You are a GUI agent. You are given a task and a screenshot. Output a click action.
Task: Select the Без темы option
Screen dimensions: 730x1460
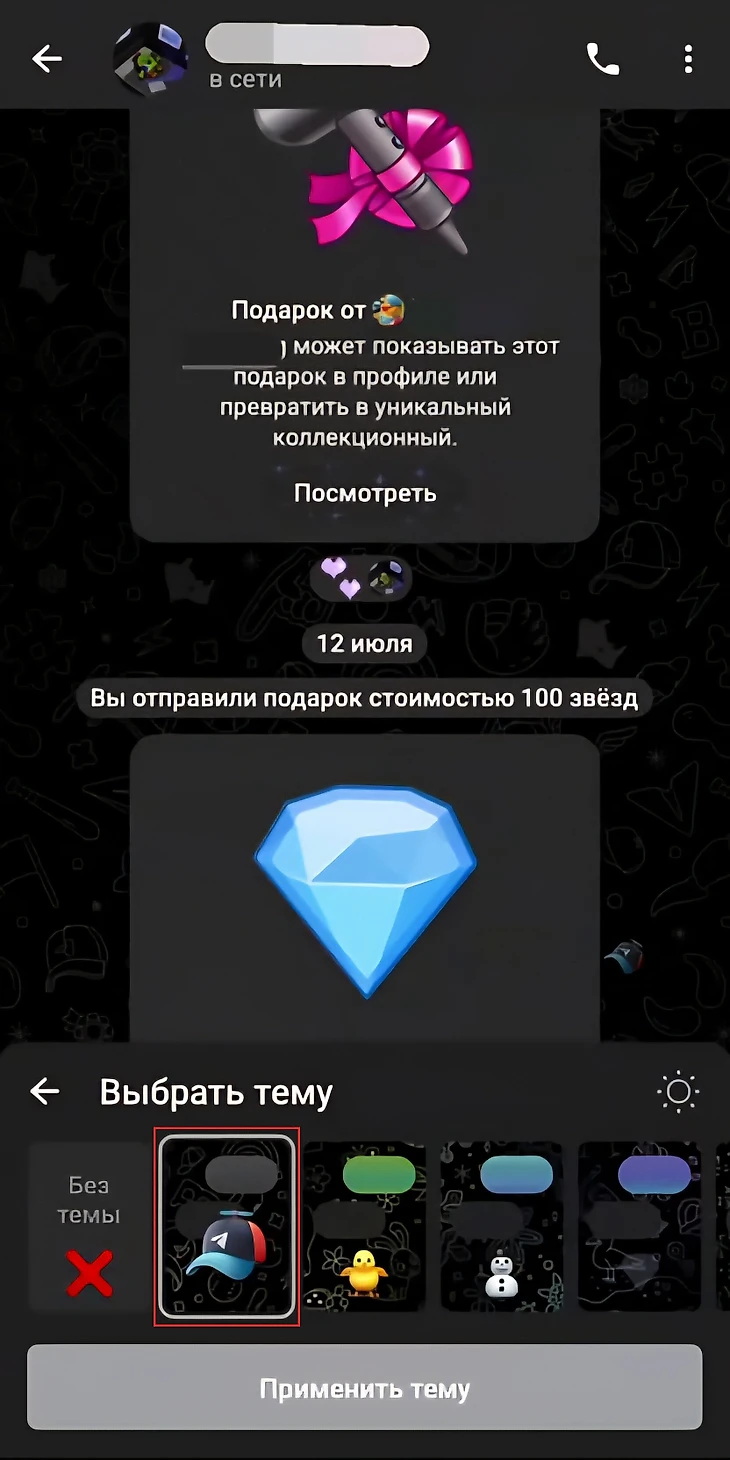[x=89, y=1226]
